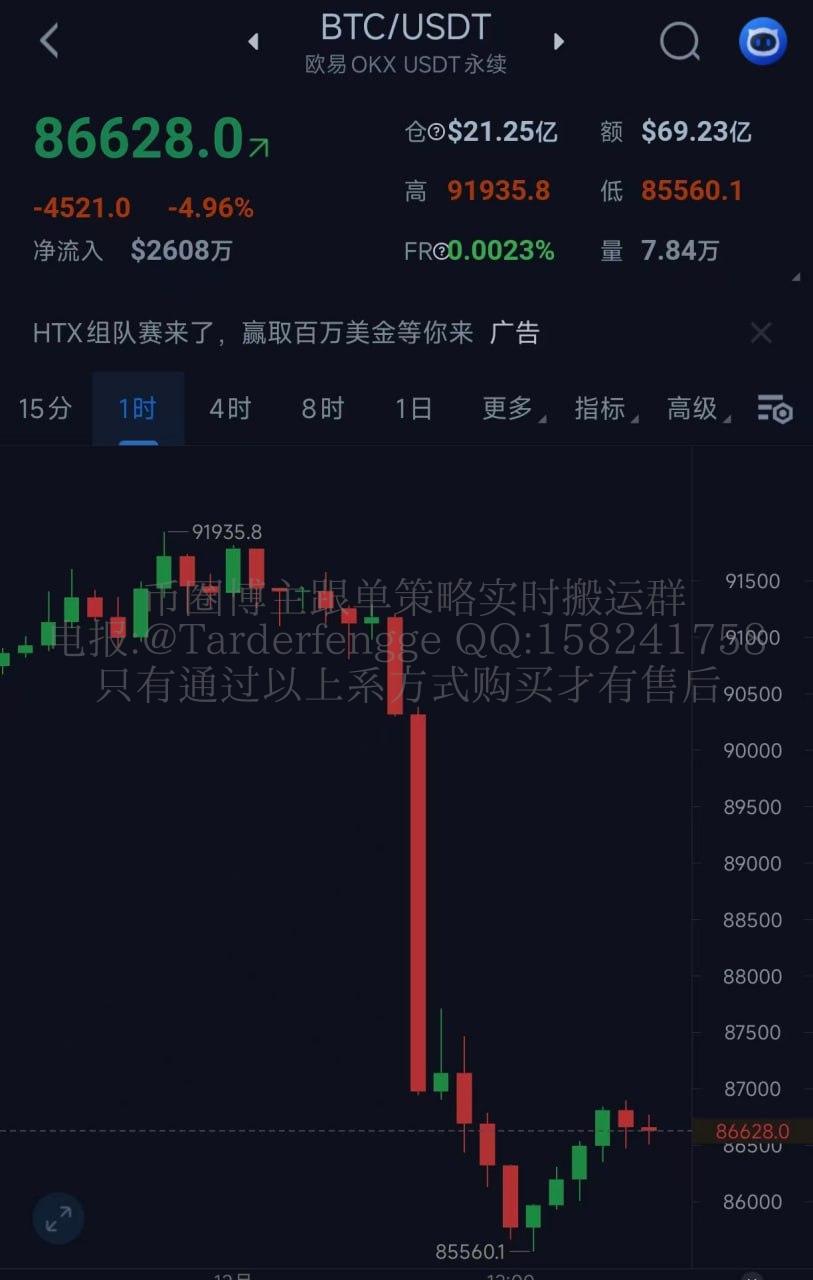
Task: Switch chart to 4时 interval
Action: tap(230, 408)
